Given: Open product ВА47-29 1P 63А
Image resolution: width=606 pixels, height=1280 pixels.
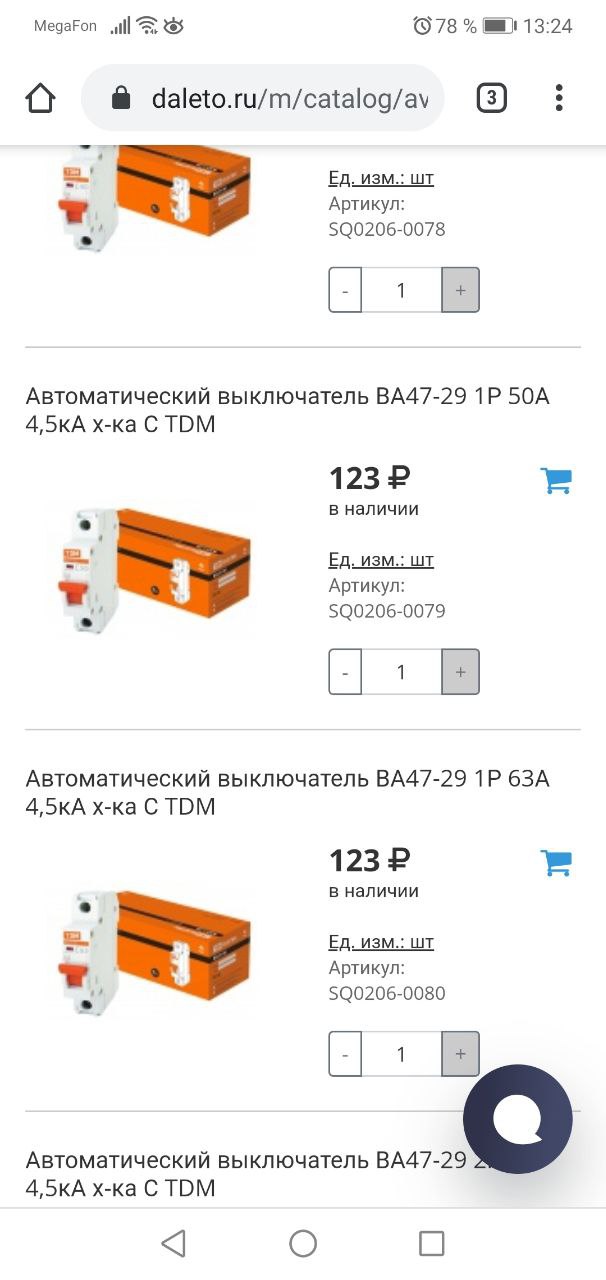Looking at the screenshot, I should pos(288,792).
